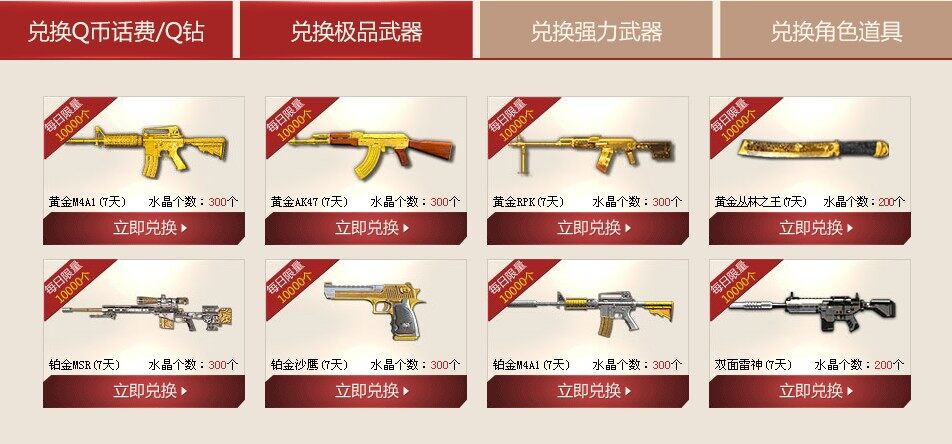Tap 立即兑换 for 铂金MSR
Image resolution: width=952 pixels, height=444 pixels.
pos(144,391)
